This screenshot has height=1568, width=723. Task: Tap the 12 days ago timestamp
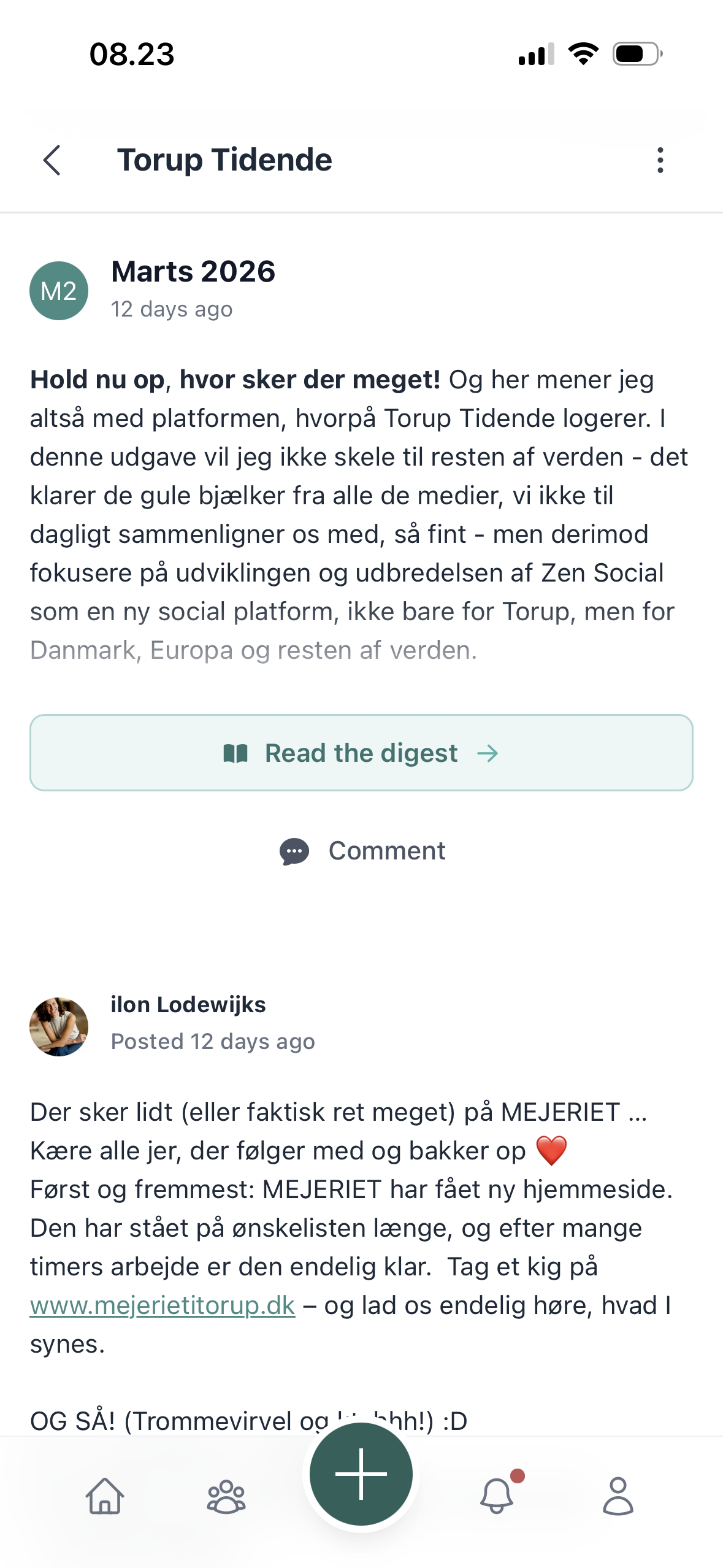pos(172,309)
